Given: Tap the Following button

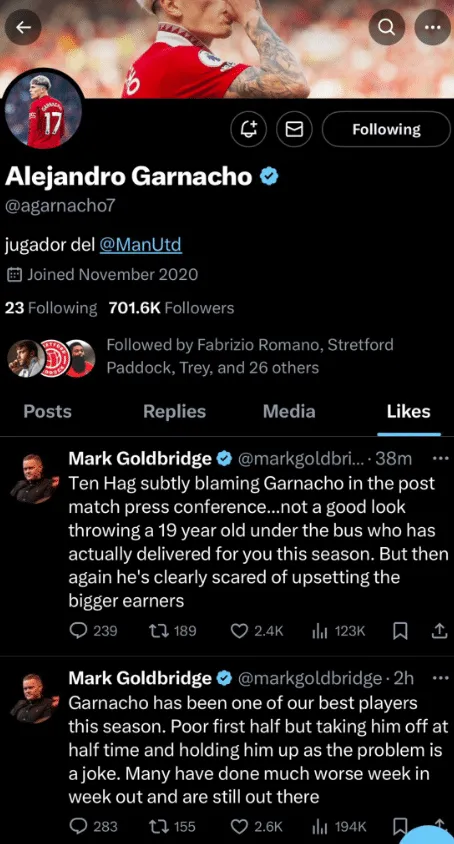Looking at the screenshot, I should tap(386, 129).
